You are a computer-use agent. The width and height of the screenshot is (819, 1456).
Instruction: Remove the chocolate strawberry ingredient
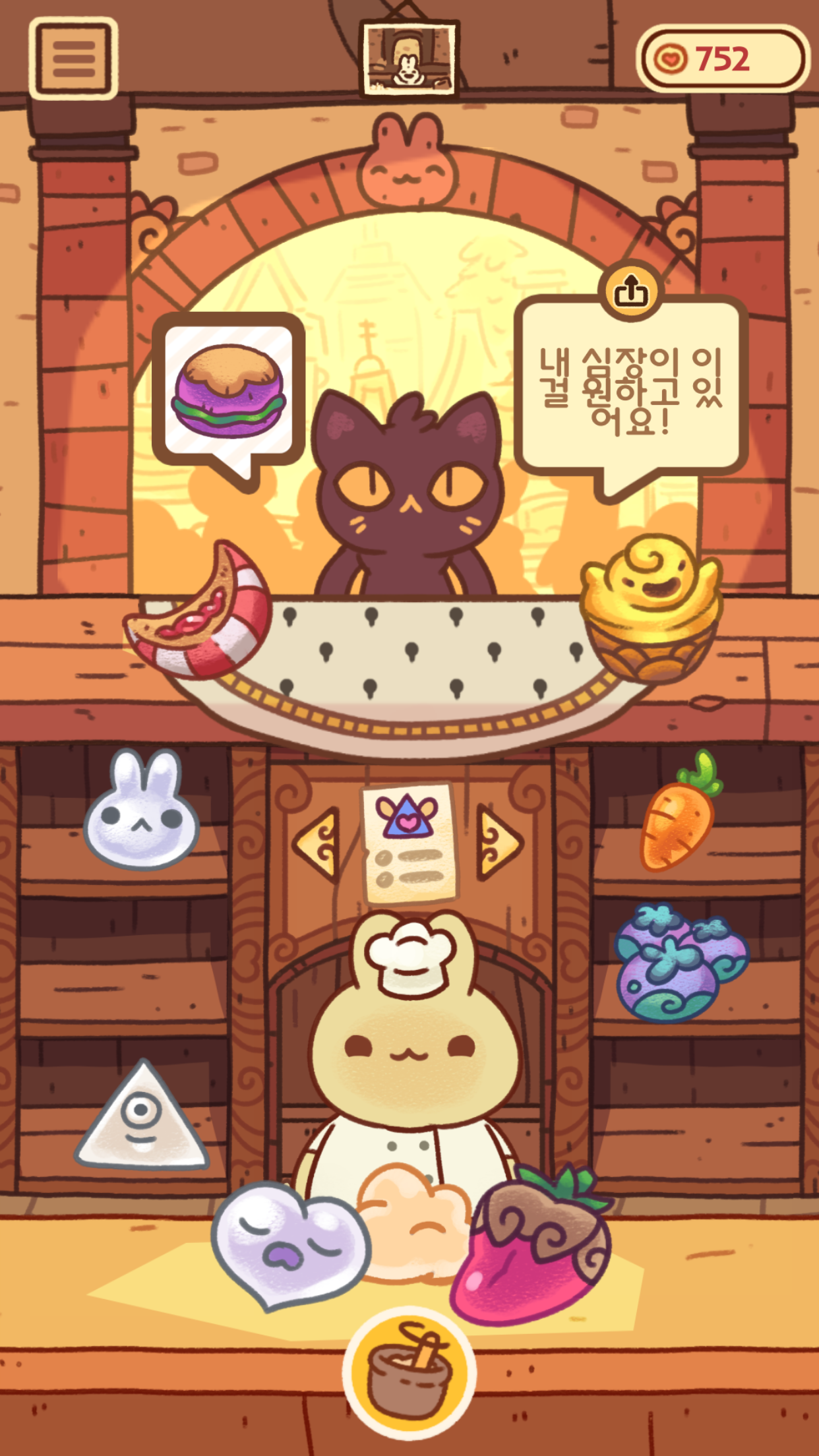[x=534, y=1246]
